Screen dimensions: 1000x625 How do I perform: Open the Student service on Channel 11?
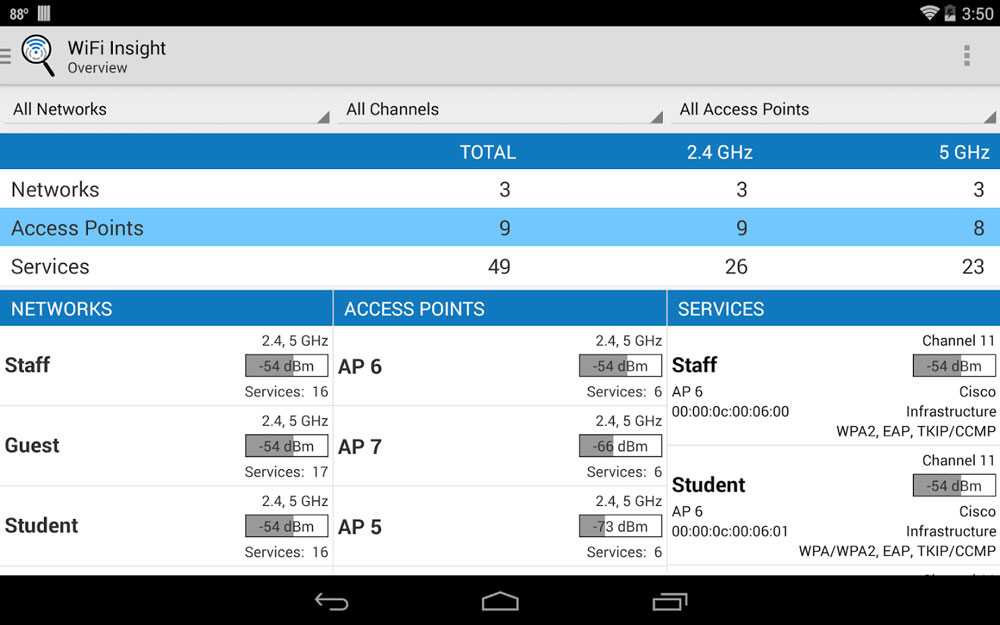pyautogui.click(x=833, y=506)
